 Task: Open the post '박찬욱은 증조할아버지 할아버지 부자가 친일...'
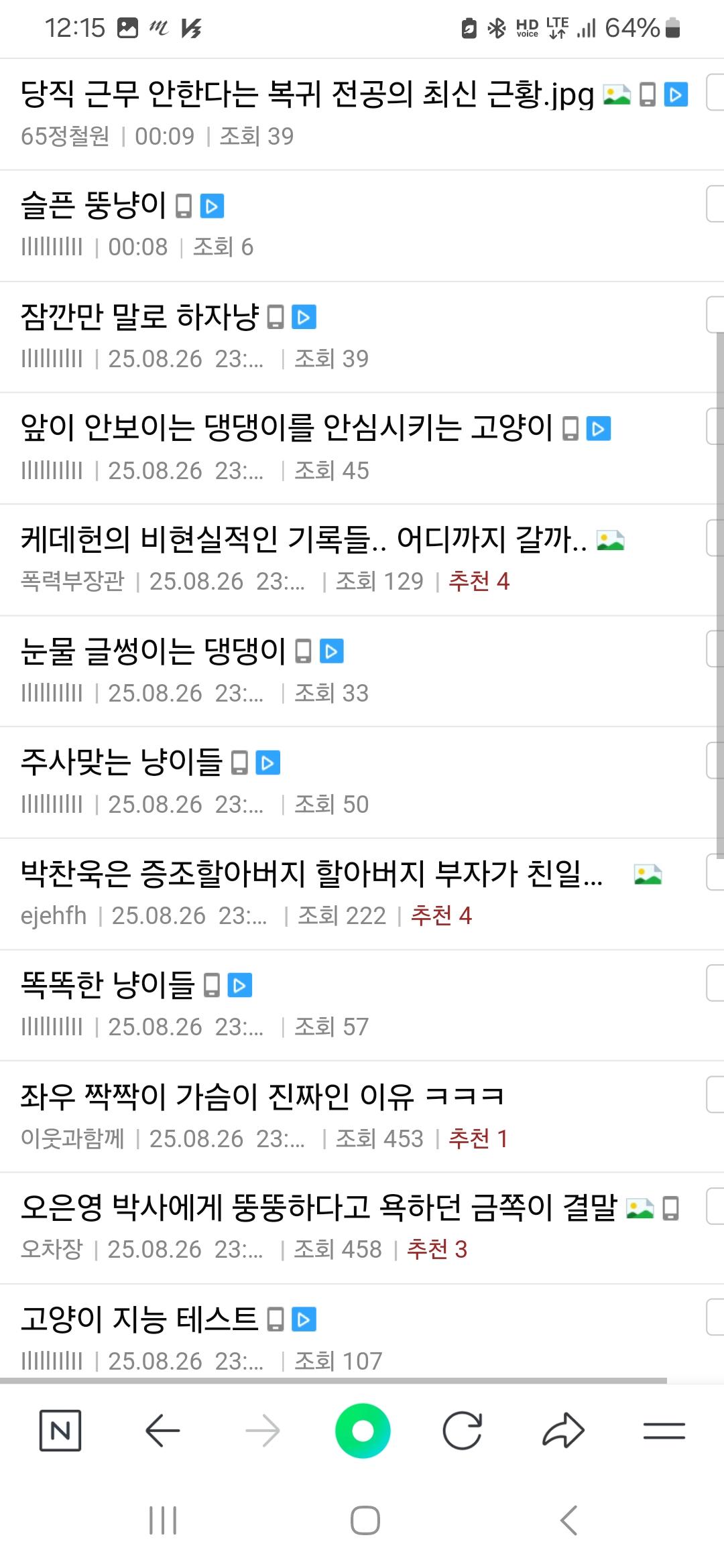click(312, 873)
